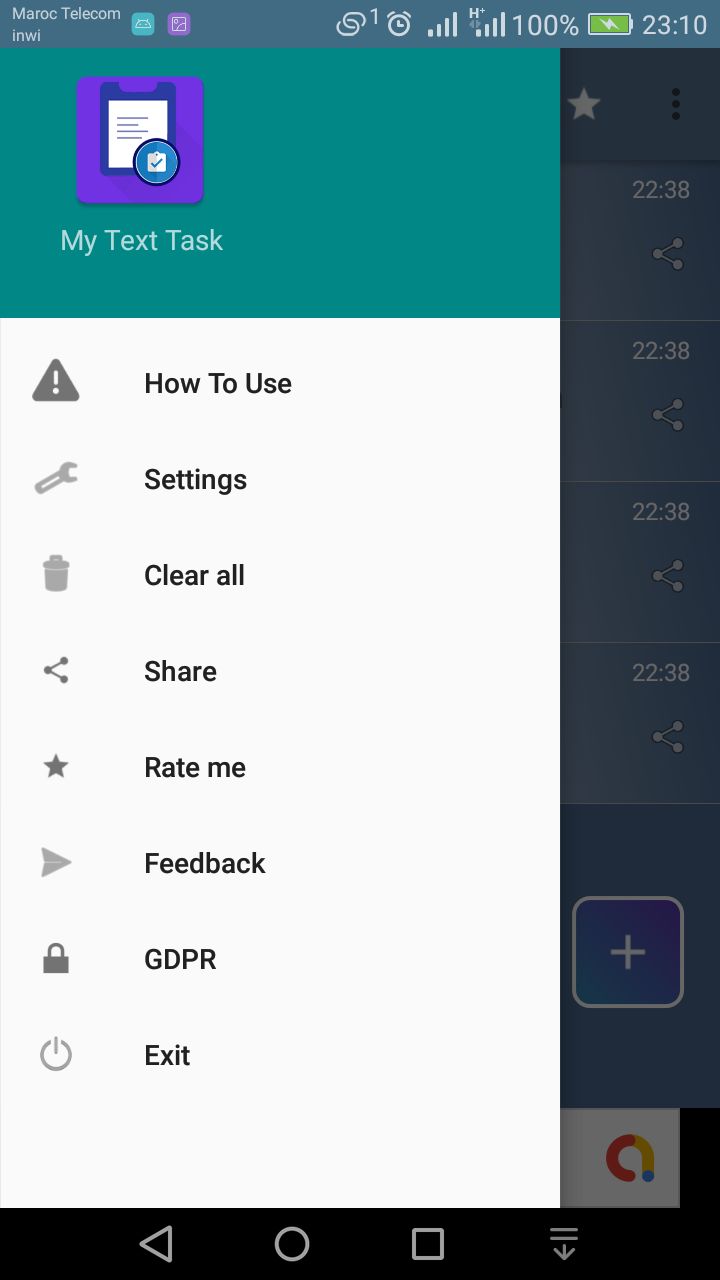Select Clear all in the drawer
Image resolution: width=720 pixels, height=1280 pixels.
coord(194,575)
